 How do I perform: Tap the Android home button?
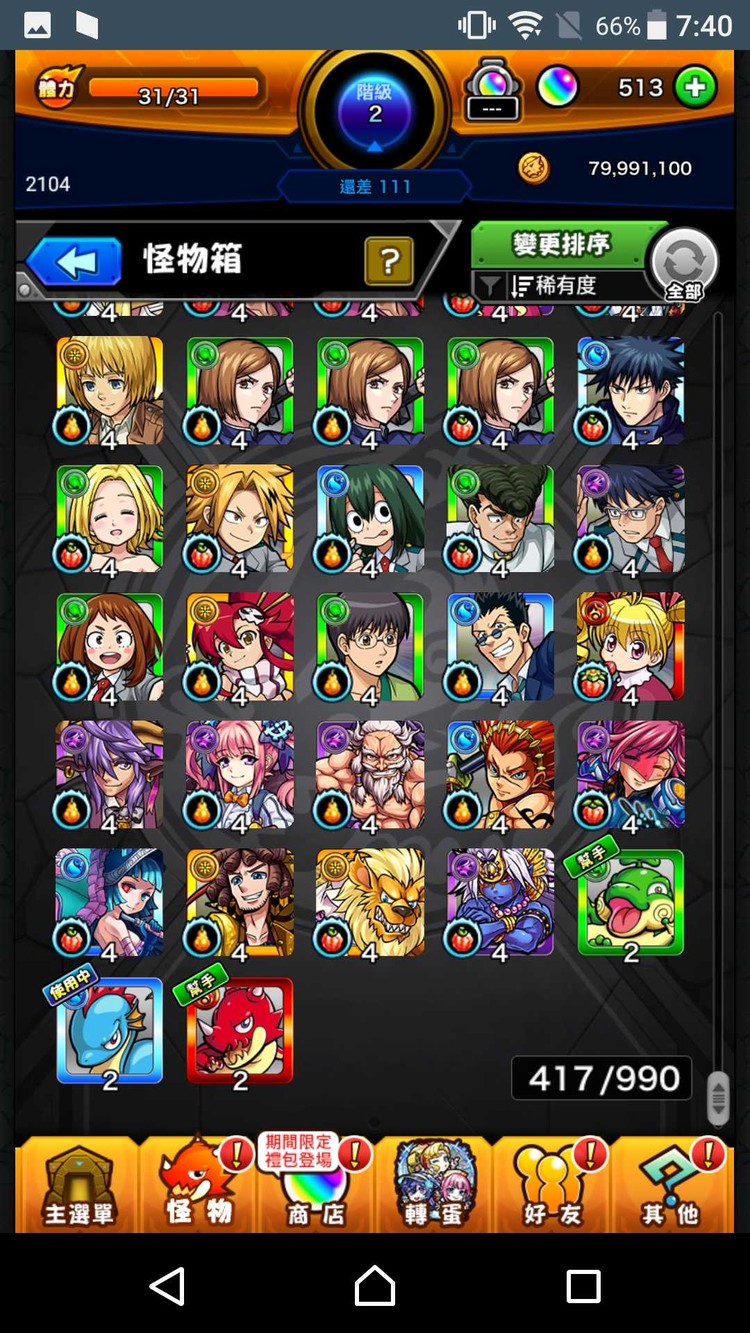click(x=375, y=1285)
